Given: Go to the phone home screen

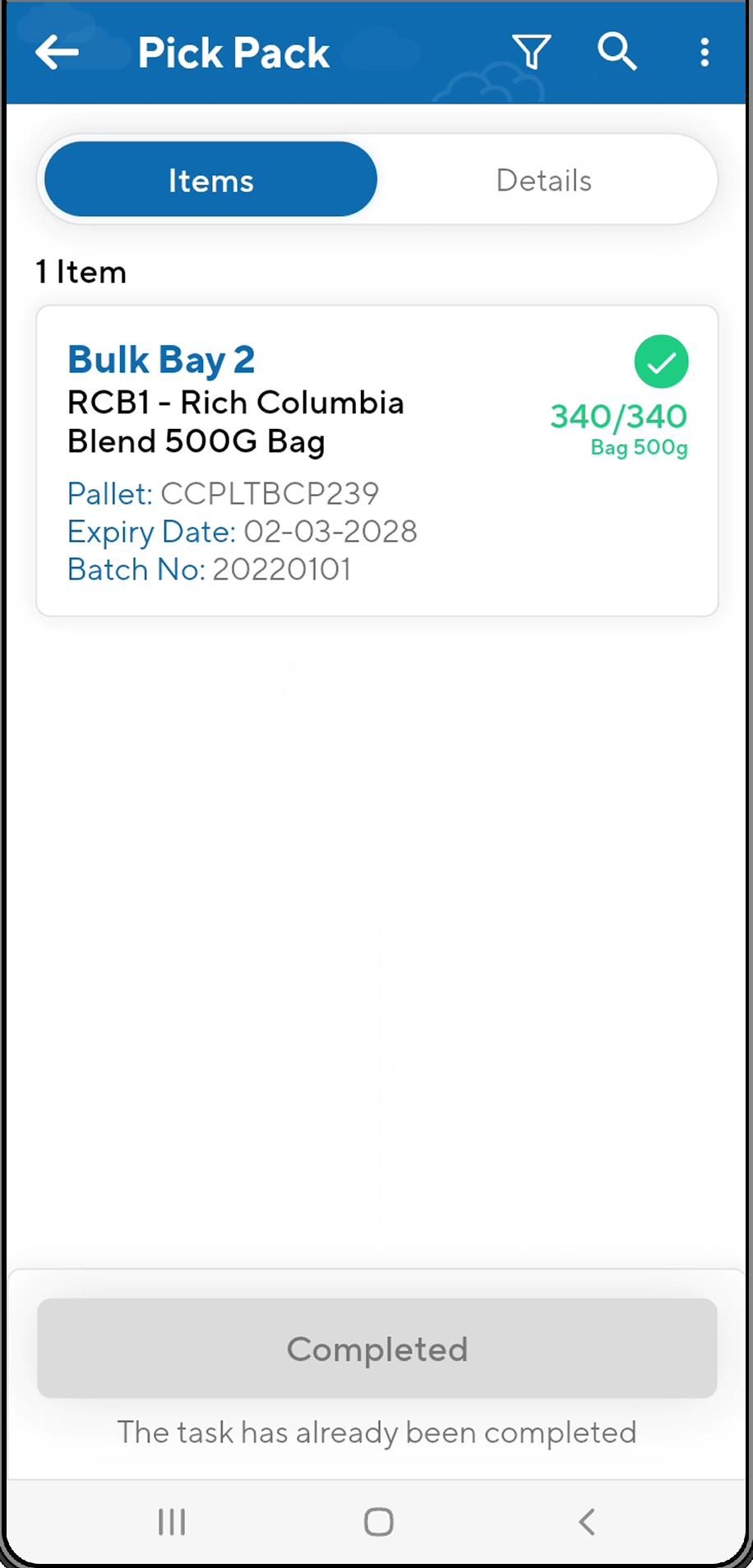Looking at the screenshot, I should (378, 1522).
